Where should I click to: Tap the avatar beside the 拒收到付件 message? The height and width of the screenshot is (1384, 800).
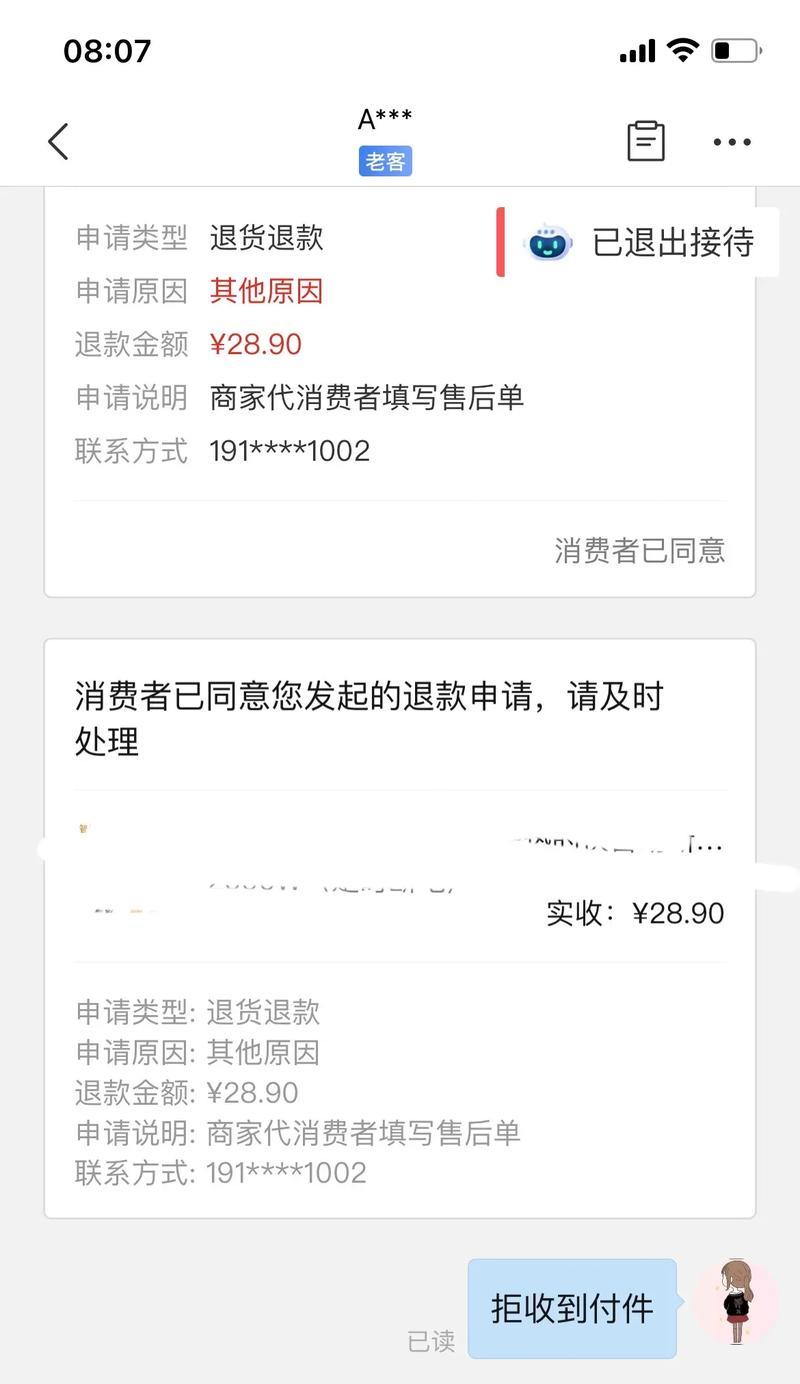pyautogui.click(x=736, y=1301)
